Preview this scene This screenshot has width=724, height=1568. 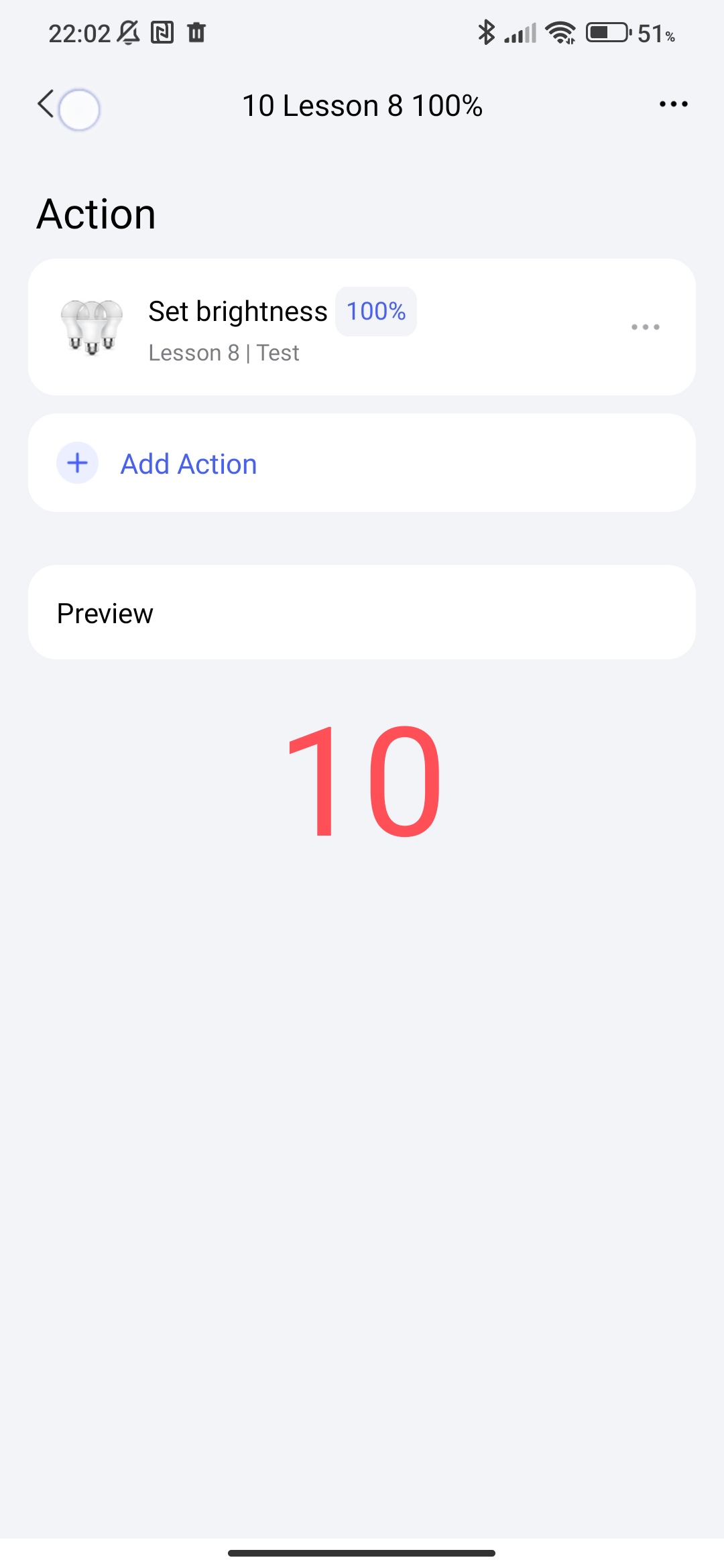click(x=362, y=612)
